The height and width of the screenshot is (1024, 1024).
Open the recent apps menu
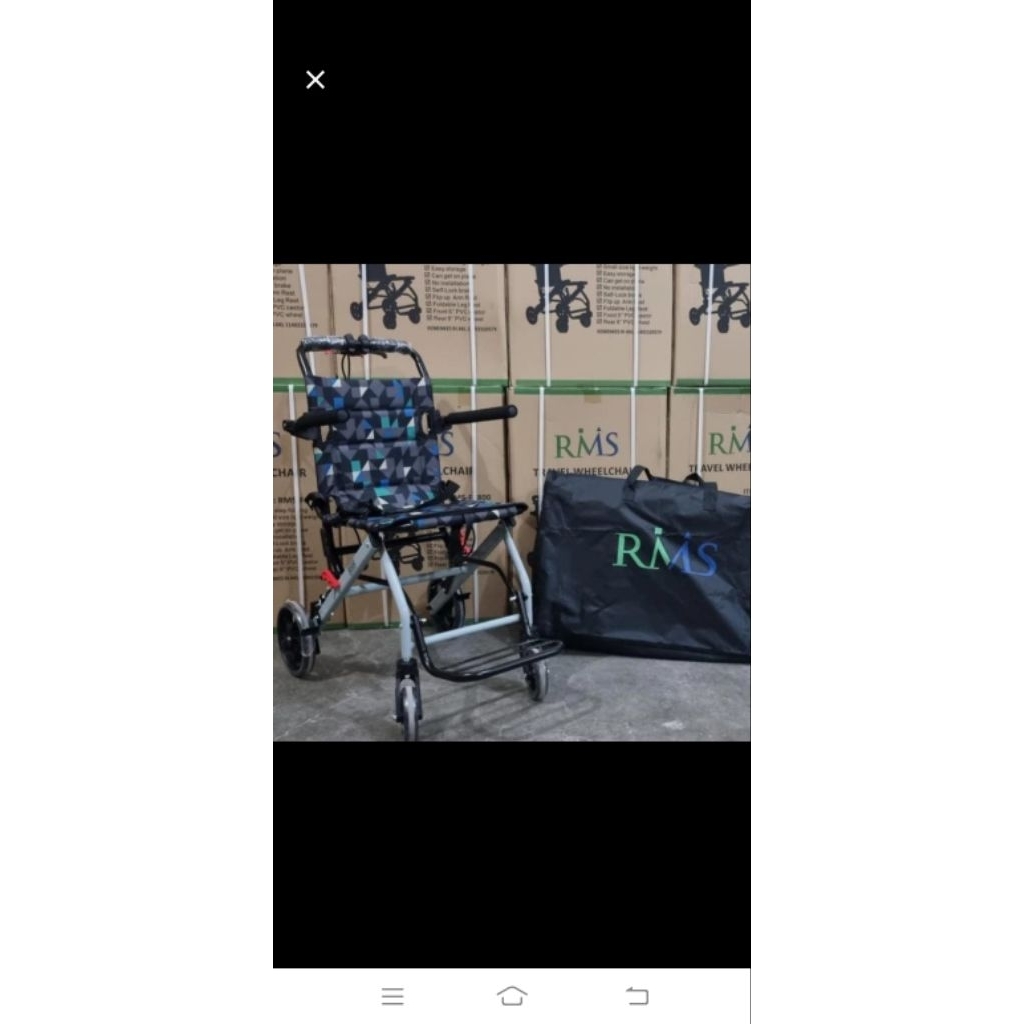(x=393, y=996)
